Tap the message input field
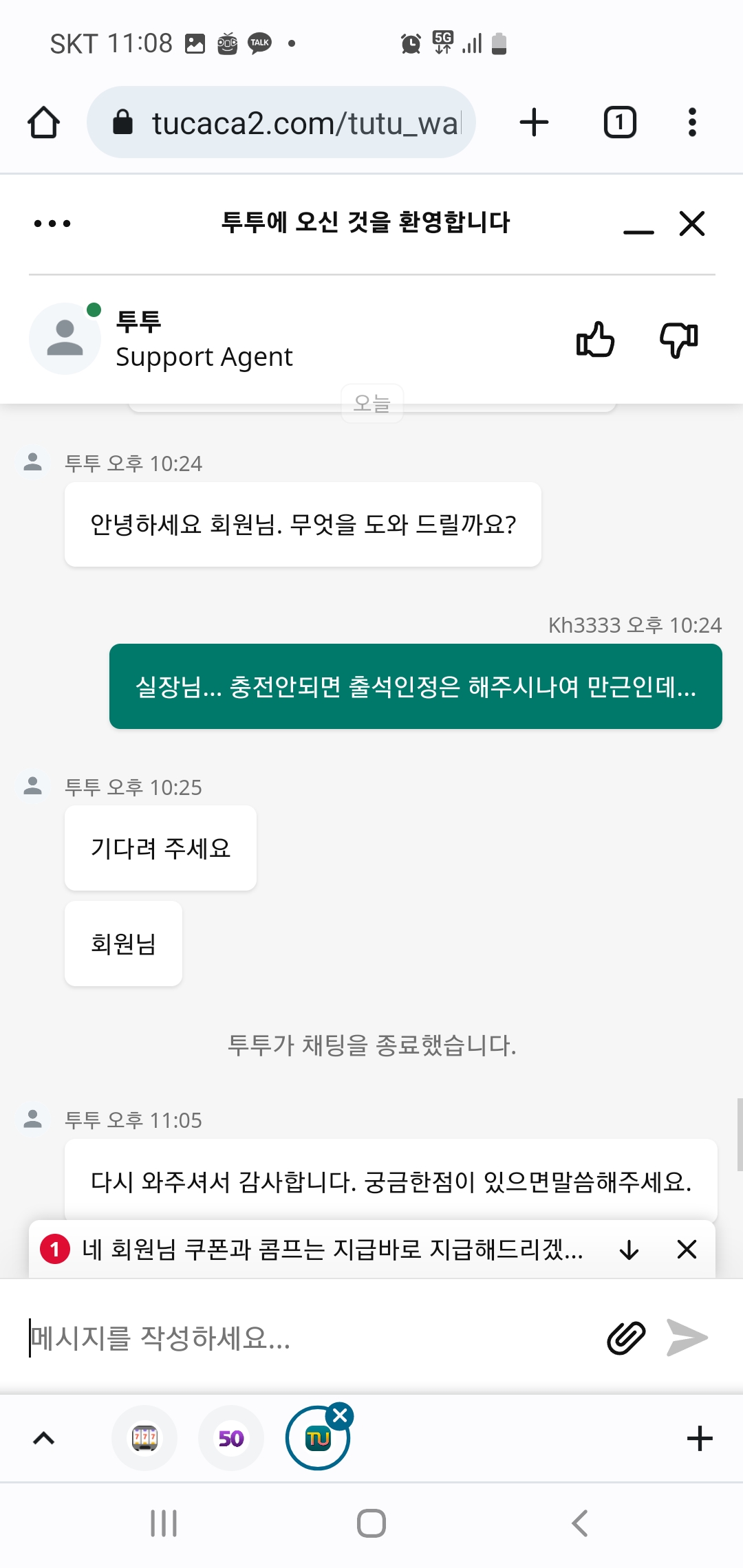Viewport: 743px width, 1568px height. (x=310, y=1338)
